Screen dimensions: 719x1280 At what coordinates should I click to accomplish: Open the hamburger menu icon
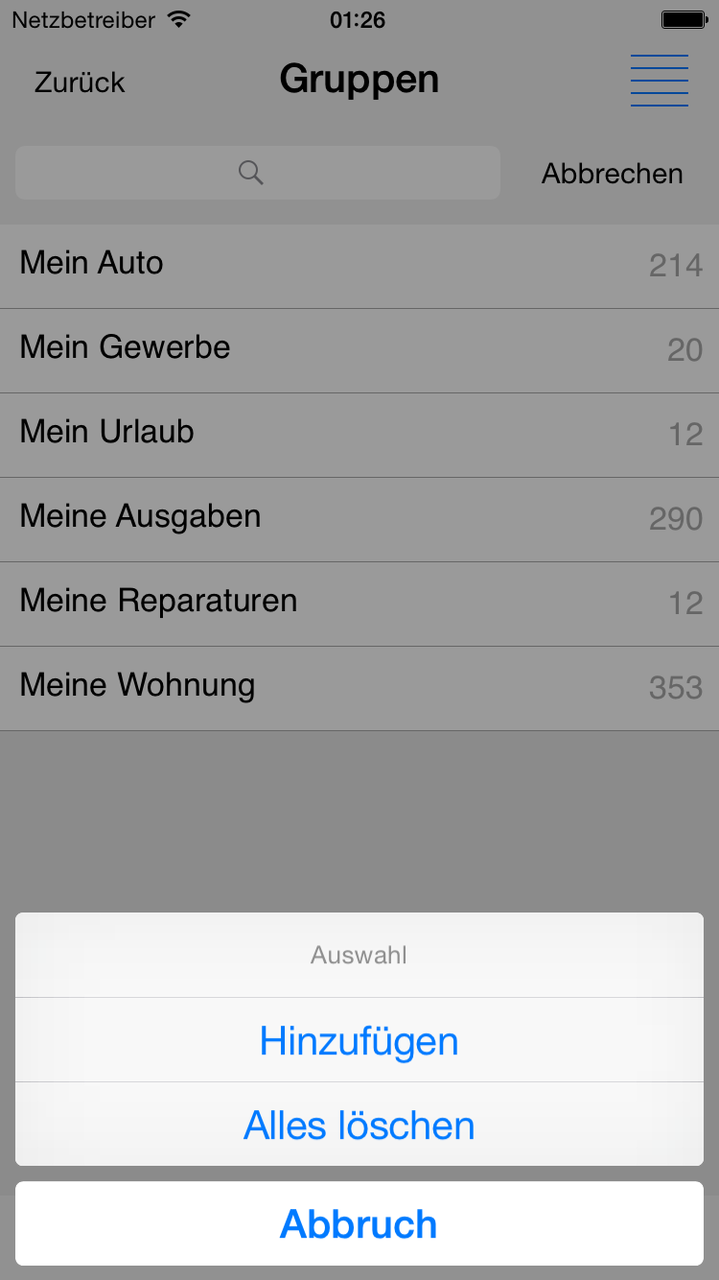[659, 81]
